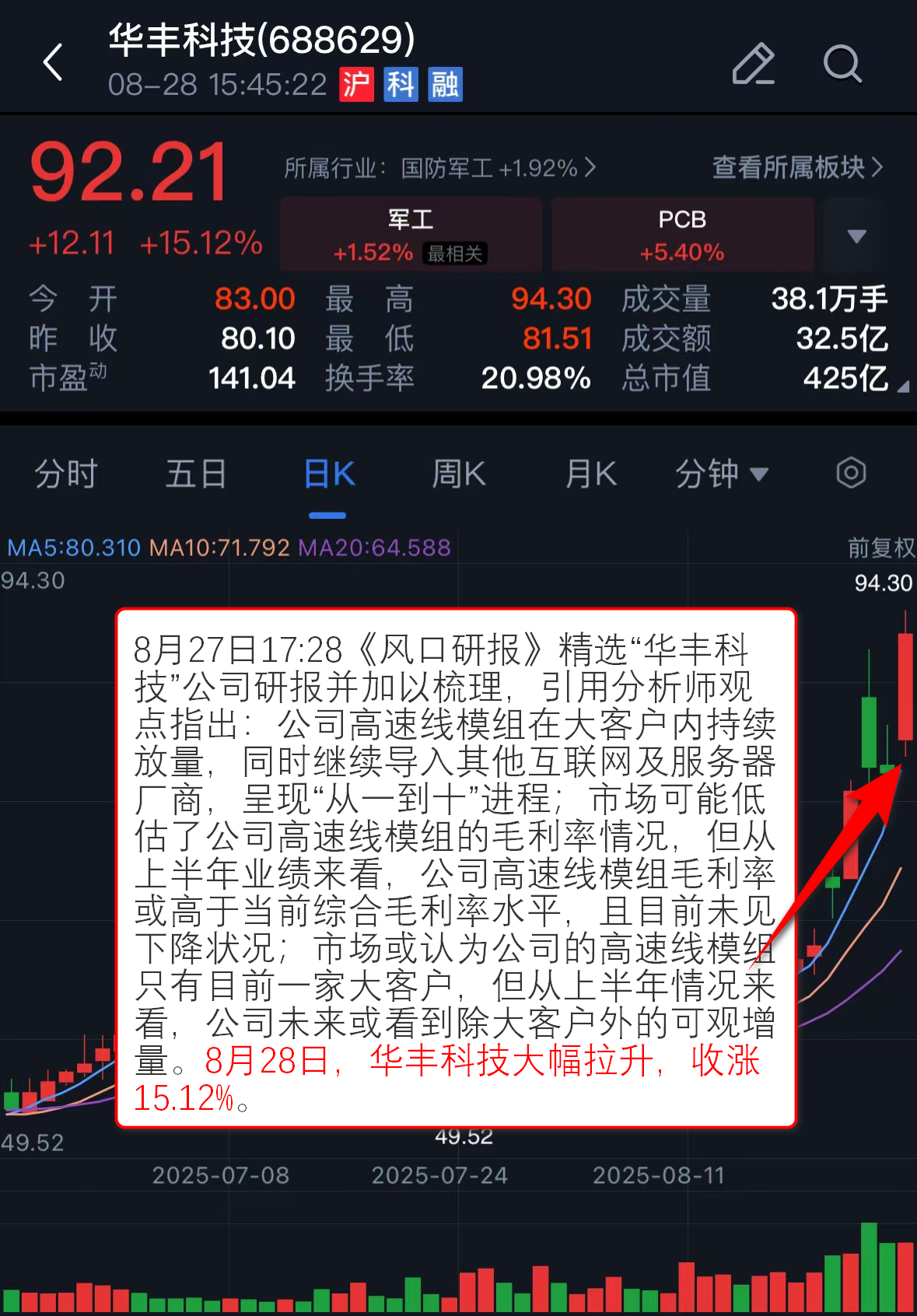This screenshot has height=1316, width=917.
Task: Open the 分钟 interval dropdown
Action: click(x=721, y=474)
